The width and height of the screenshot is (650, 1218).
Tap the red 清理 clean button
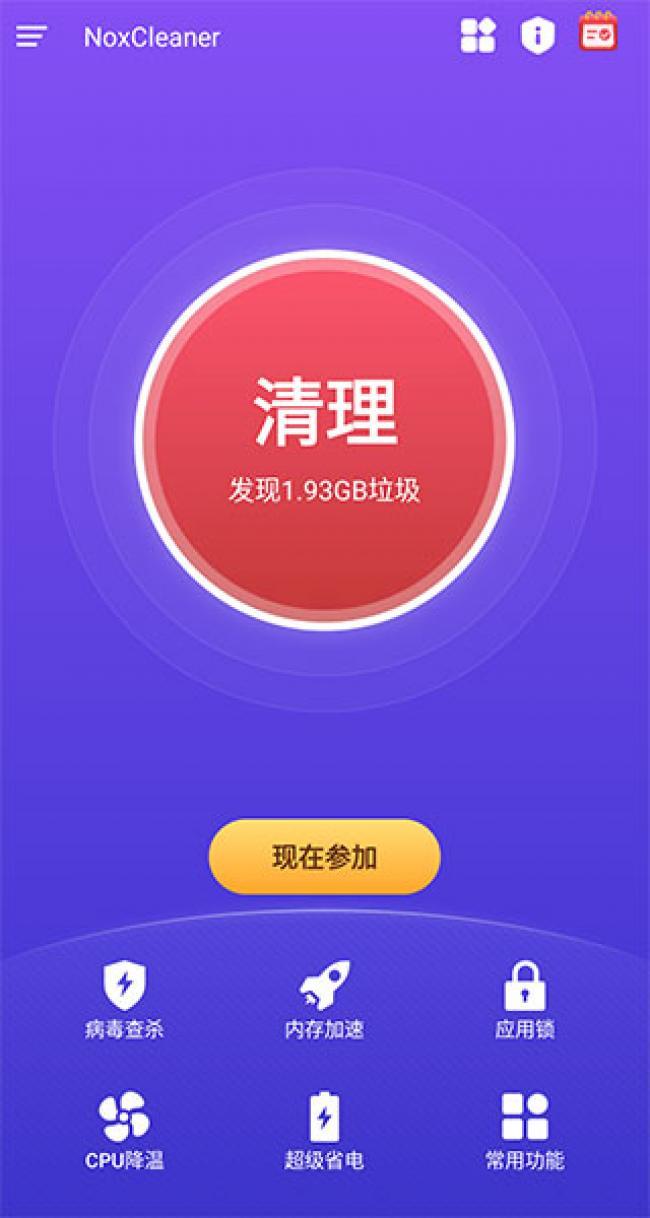[x=324, y=438]
